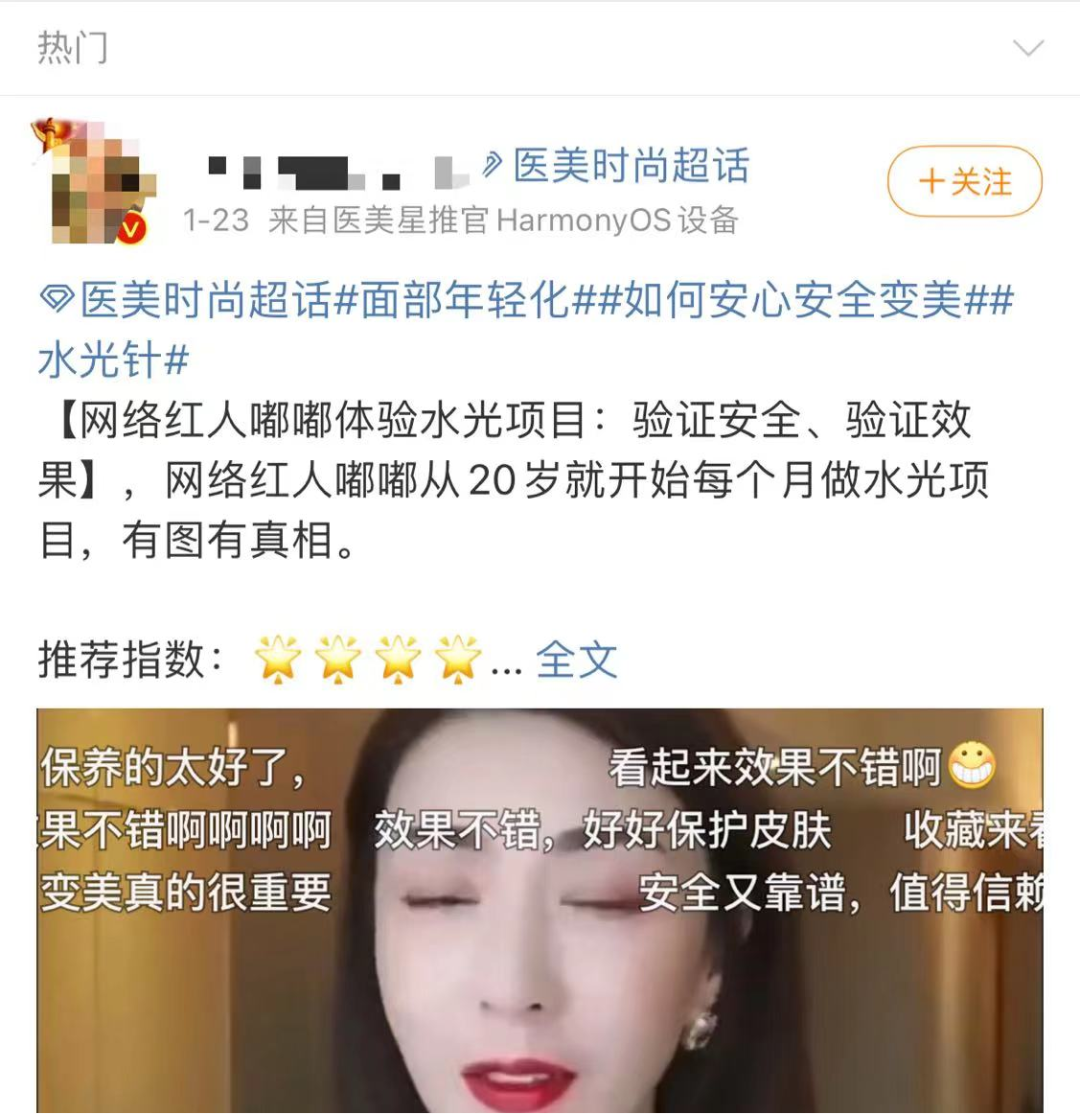Play the video attached to the post
1080x1114 pixels.
(540, 910)
